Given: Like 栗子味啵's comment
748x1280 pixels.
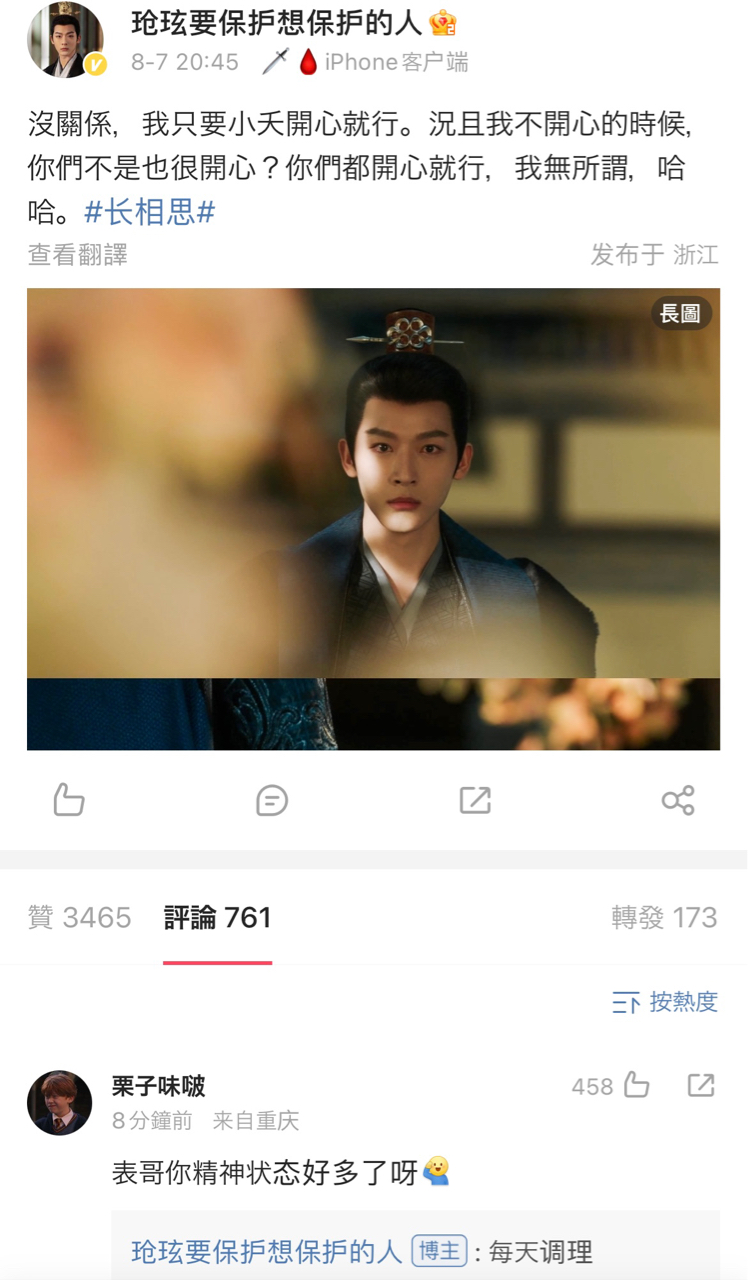Looking at the screenshot, I should (x=636, y=1085).
